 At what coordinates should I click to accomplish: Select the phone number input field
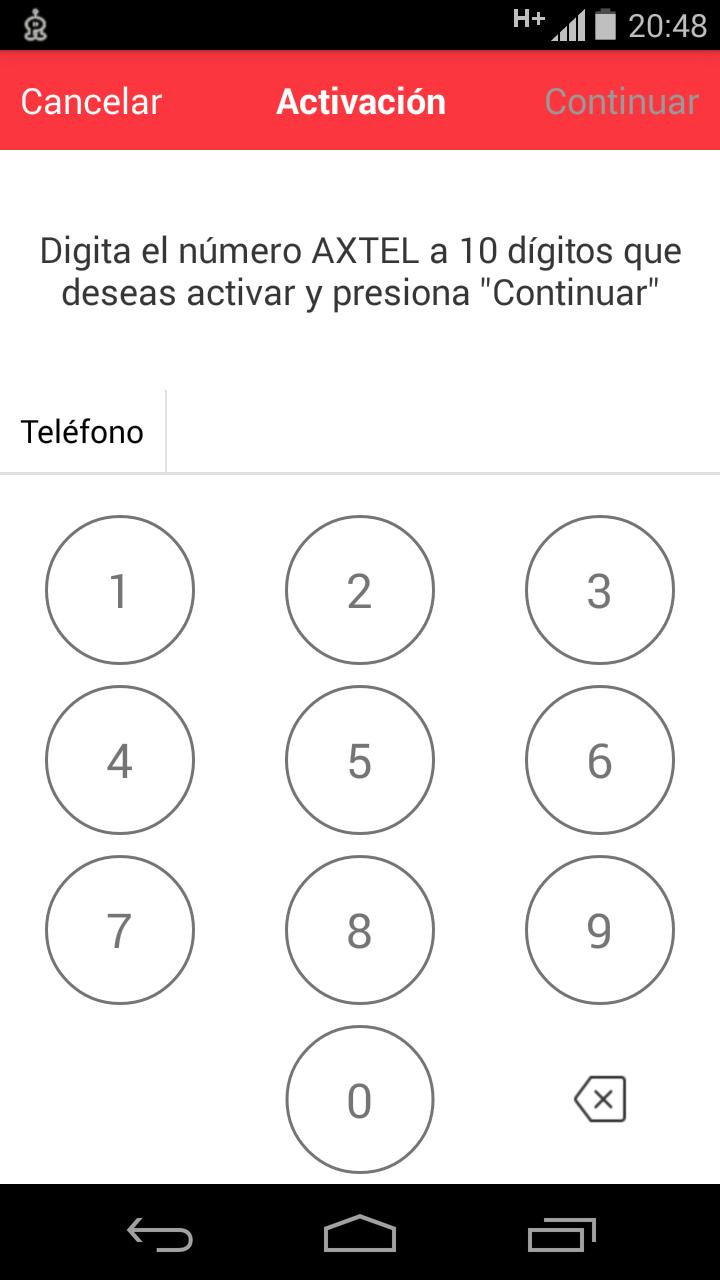pos(440,431)
